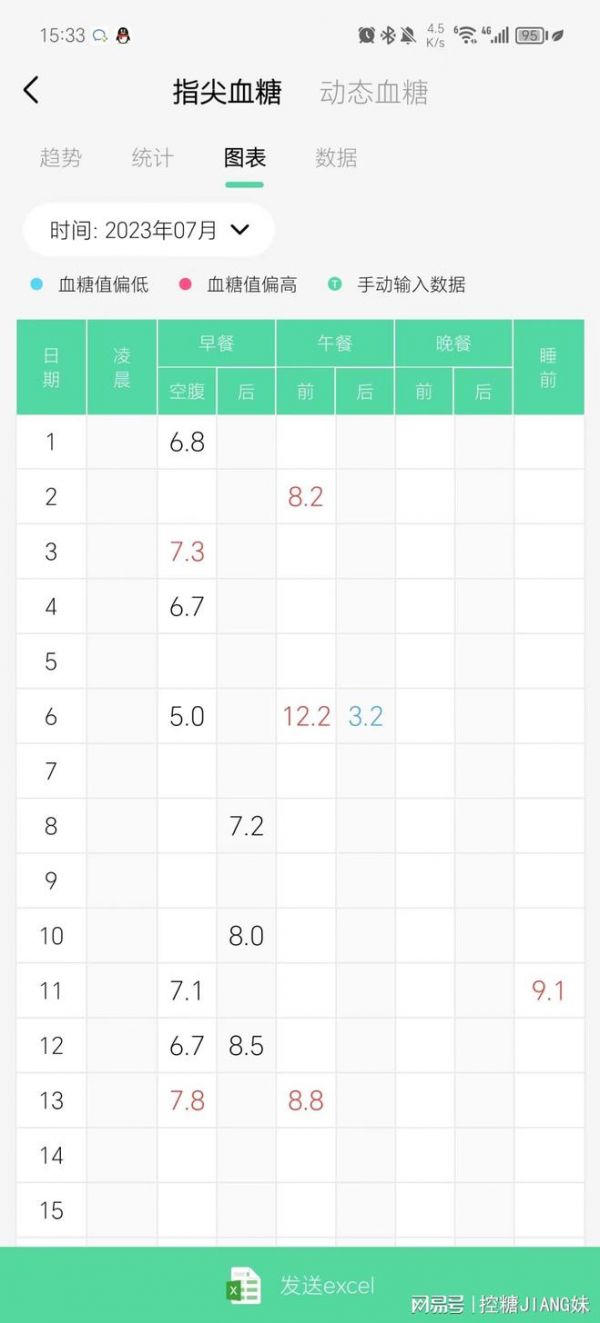Screen dimensions: 600x1323
Task: Switch to the 统计 tab
Action: (152, 158)
